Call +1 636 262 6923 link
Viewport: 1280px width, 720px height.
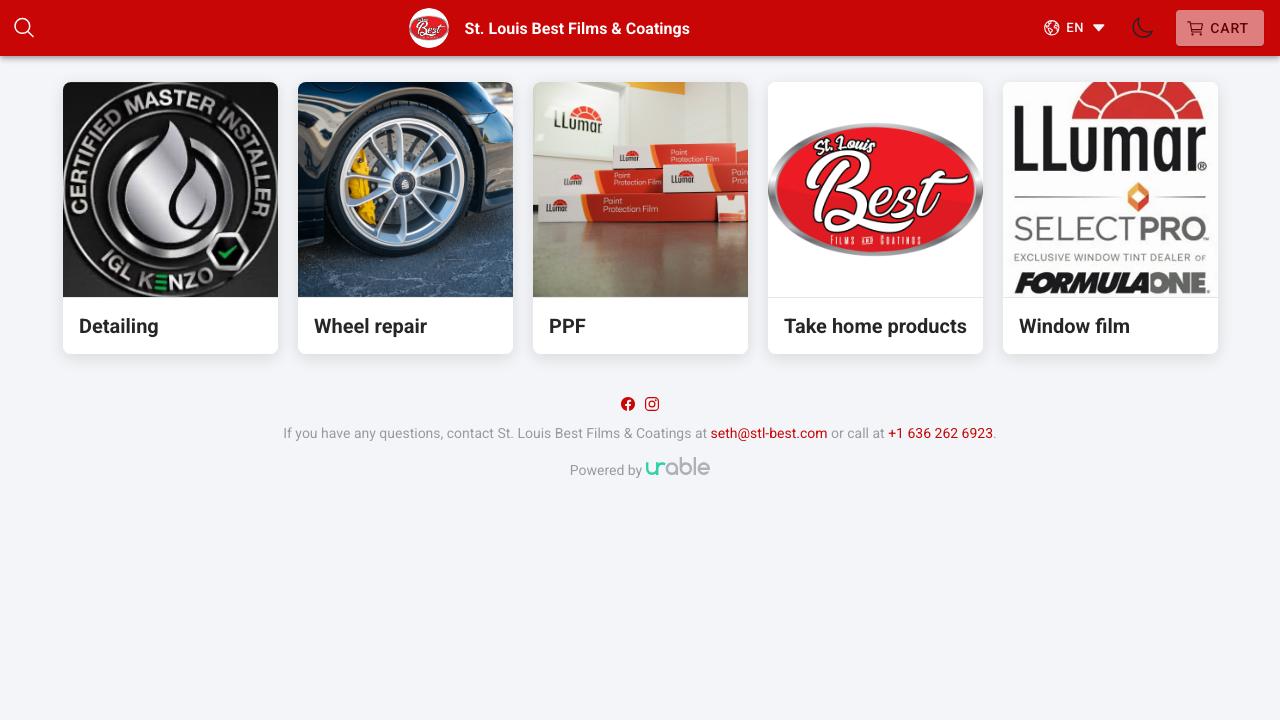point(940,433)
